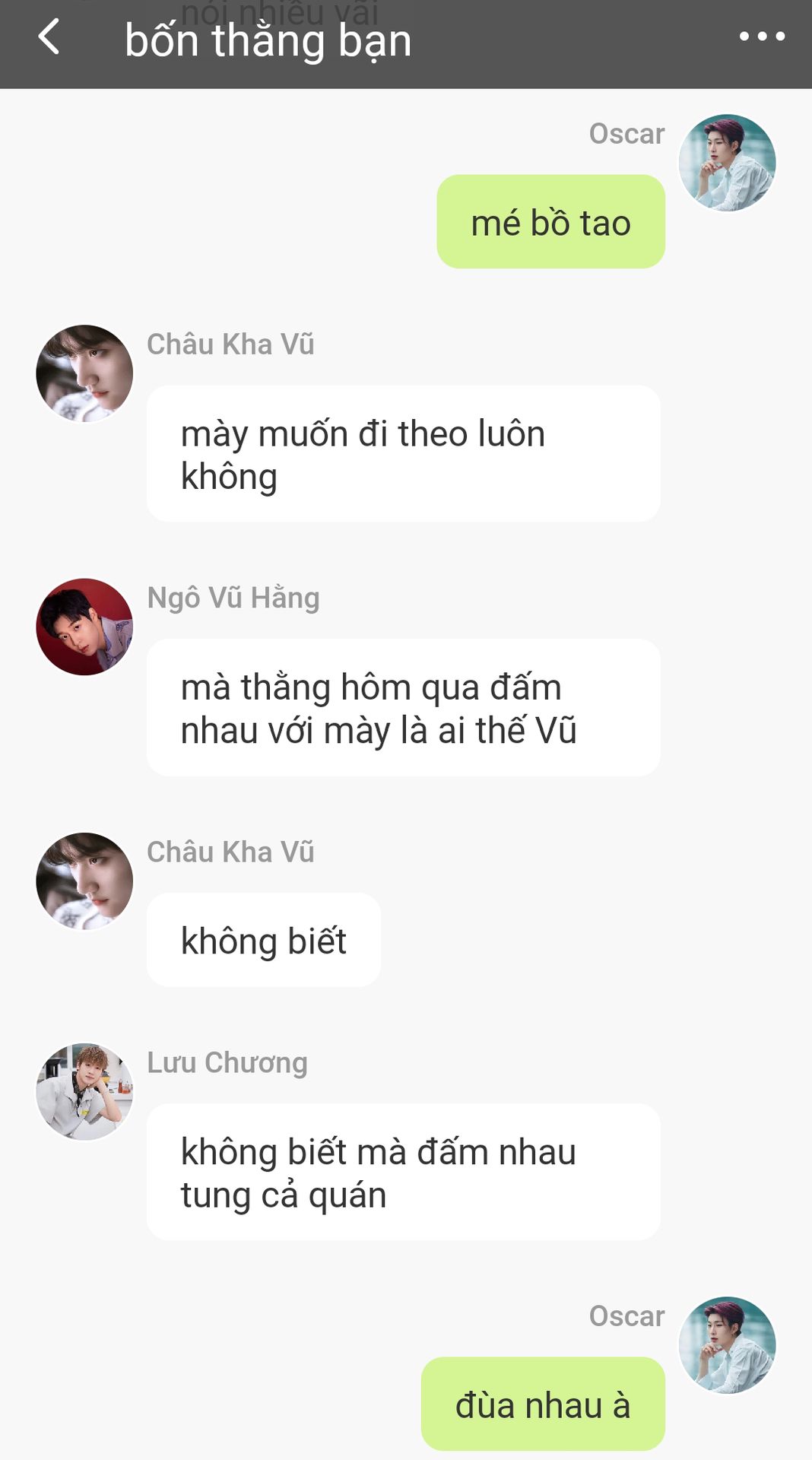View Lưu Chương's profile picture

(84, 1091)
